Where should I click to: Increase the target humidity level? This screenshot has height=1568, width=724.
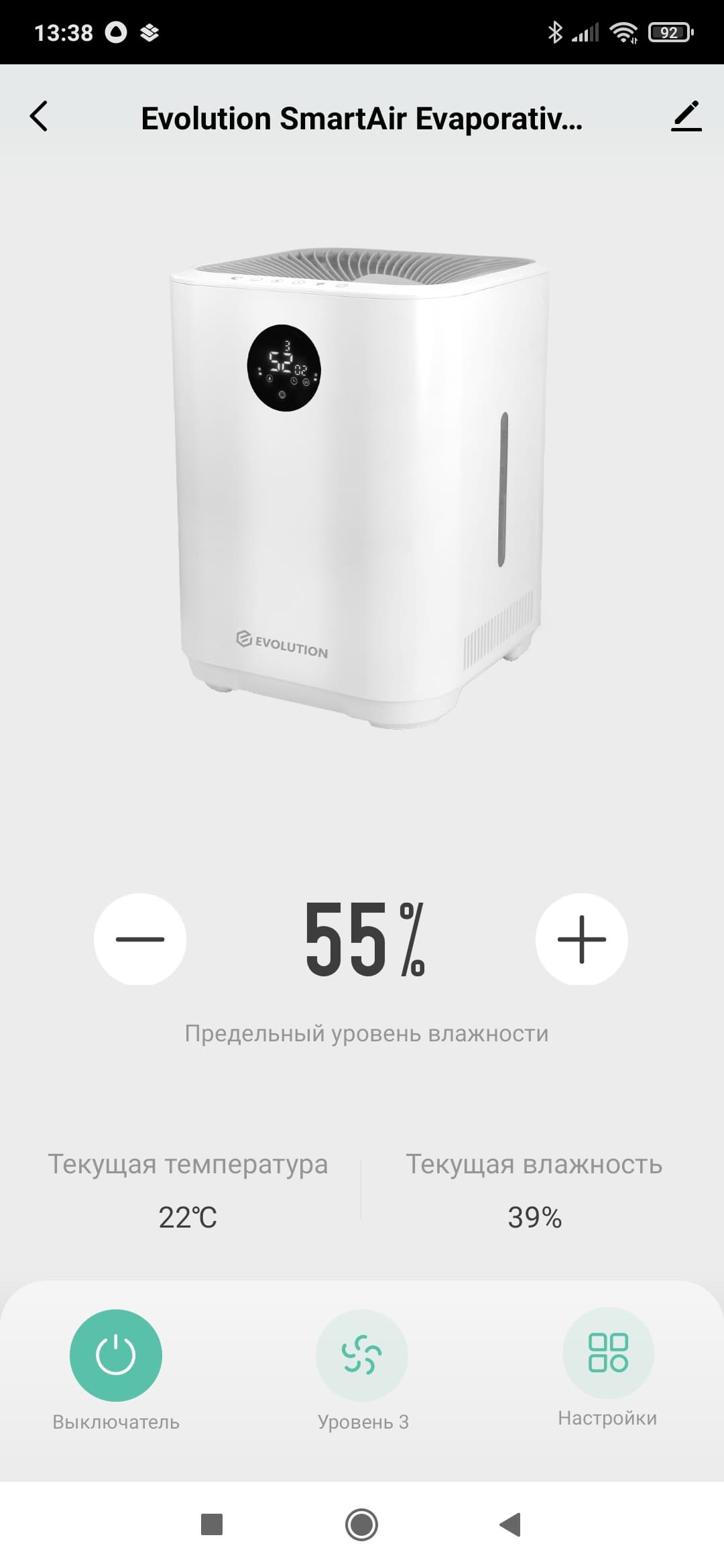pyautogui.click(x=581, y=939)
